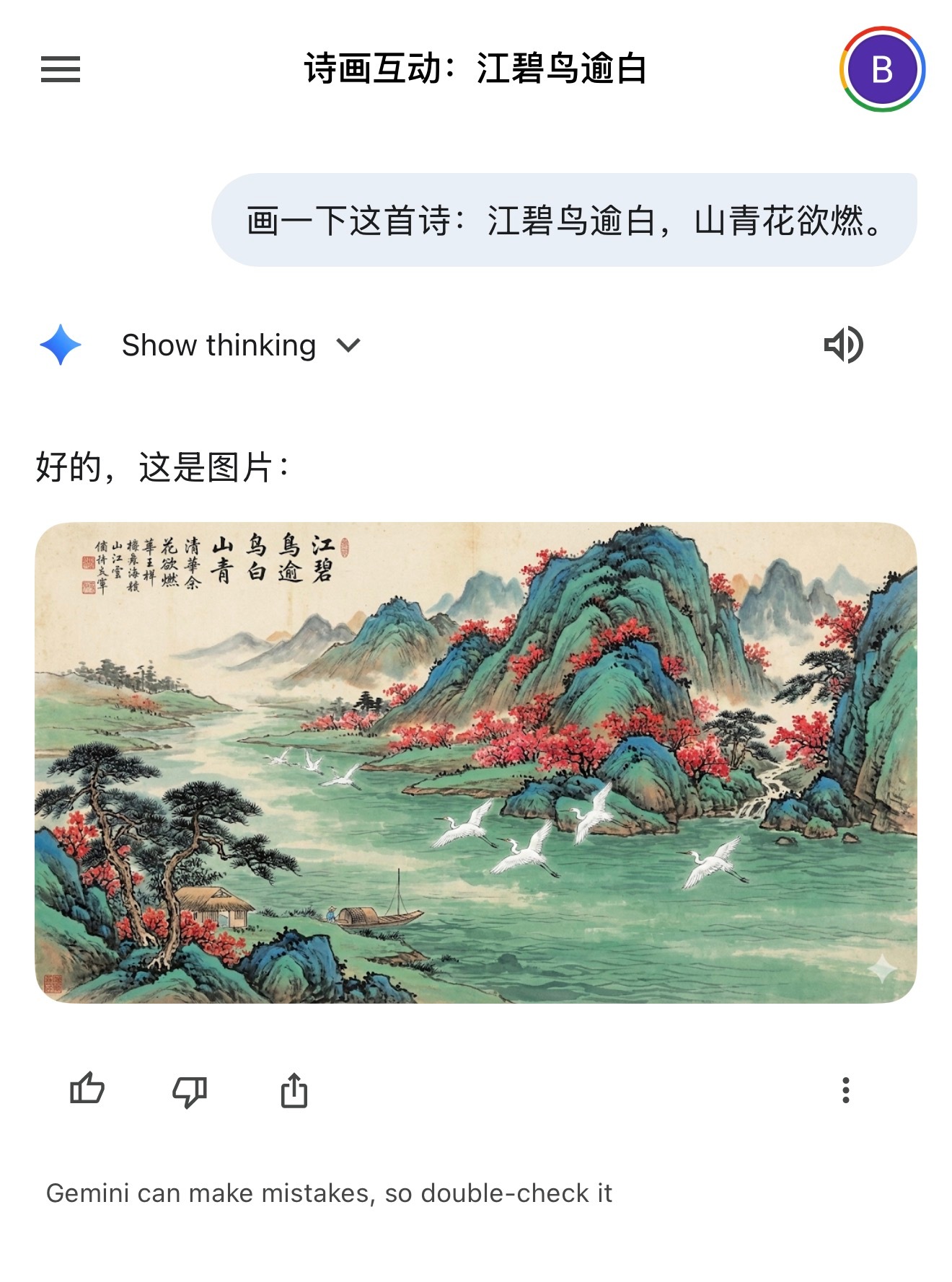Open the response's more options menu

tap(846, 1090)
